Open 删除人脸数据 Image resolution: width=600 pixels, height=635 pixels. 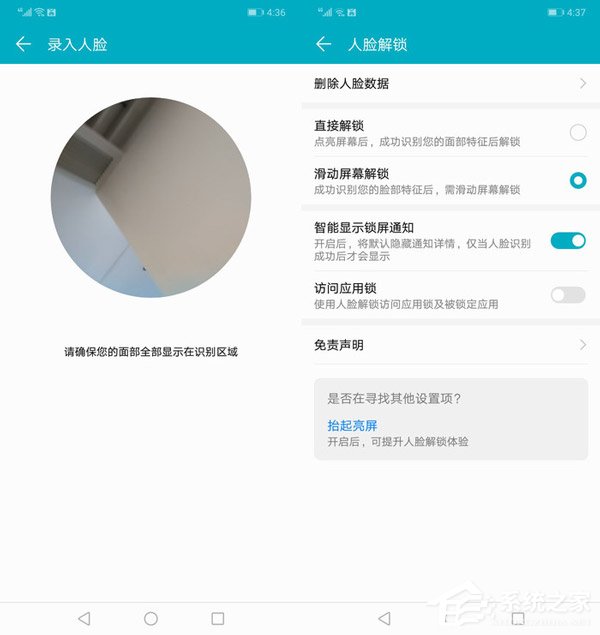pyautogui.click(x=450, y=84)
